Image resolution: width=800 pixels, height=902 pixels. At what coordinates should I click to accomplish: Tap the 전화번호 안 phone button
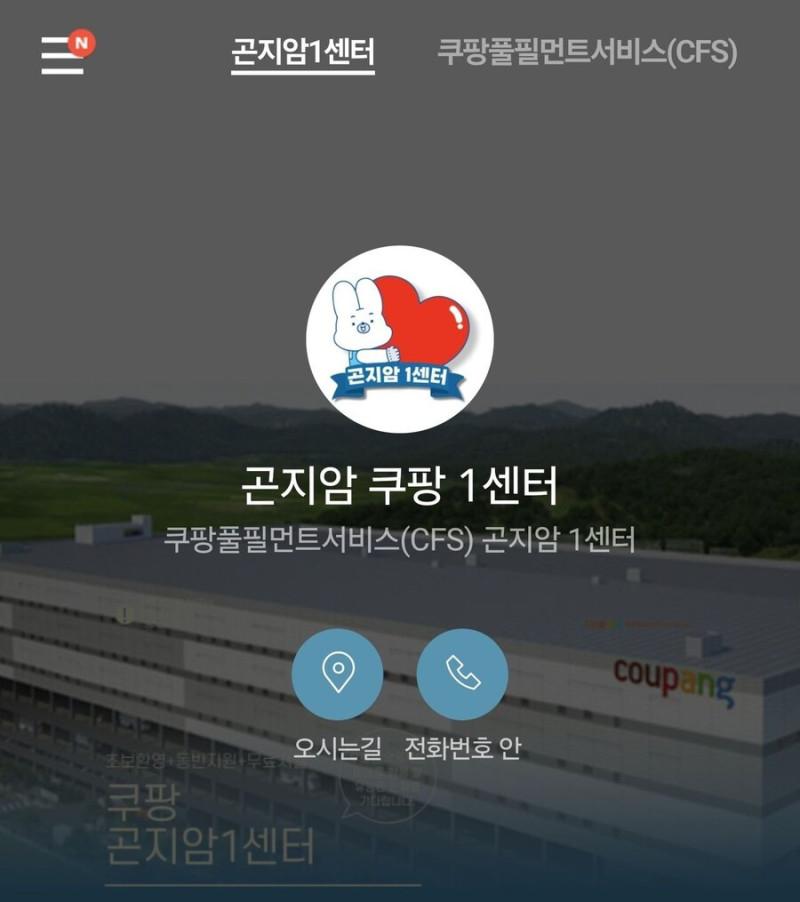462,675
